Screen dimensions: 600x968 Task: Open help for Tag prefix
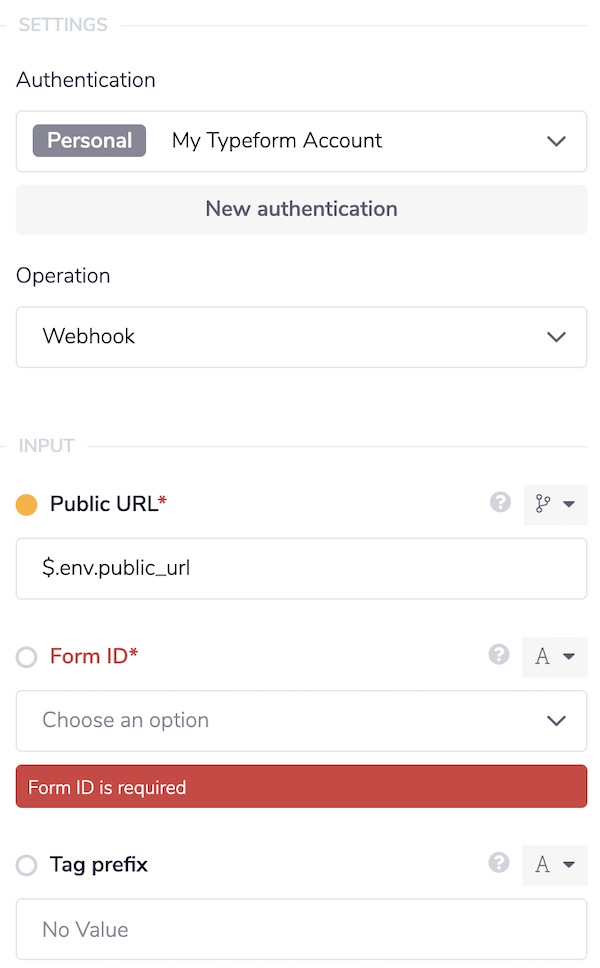tap(500, 863)
